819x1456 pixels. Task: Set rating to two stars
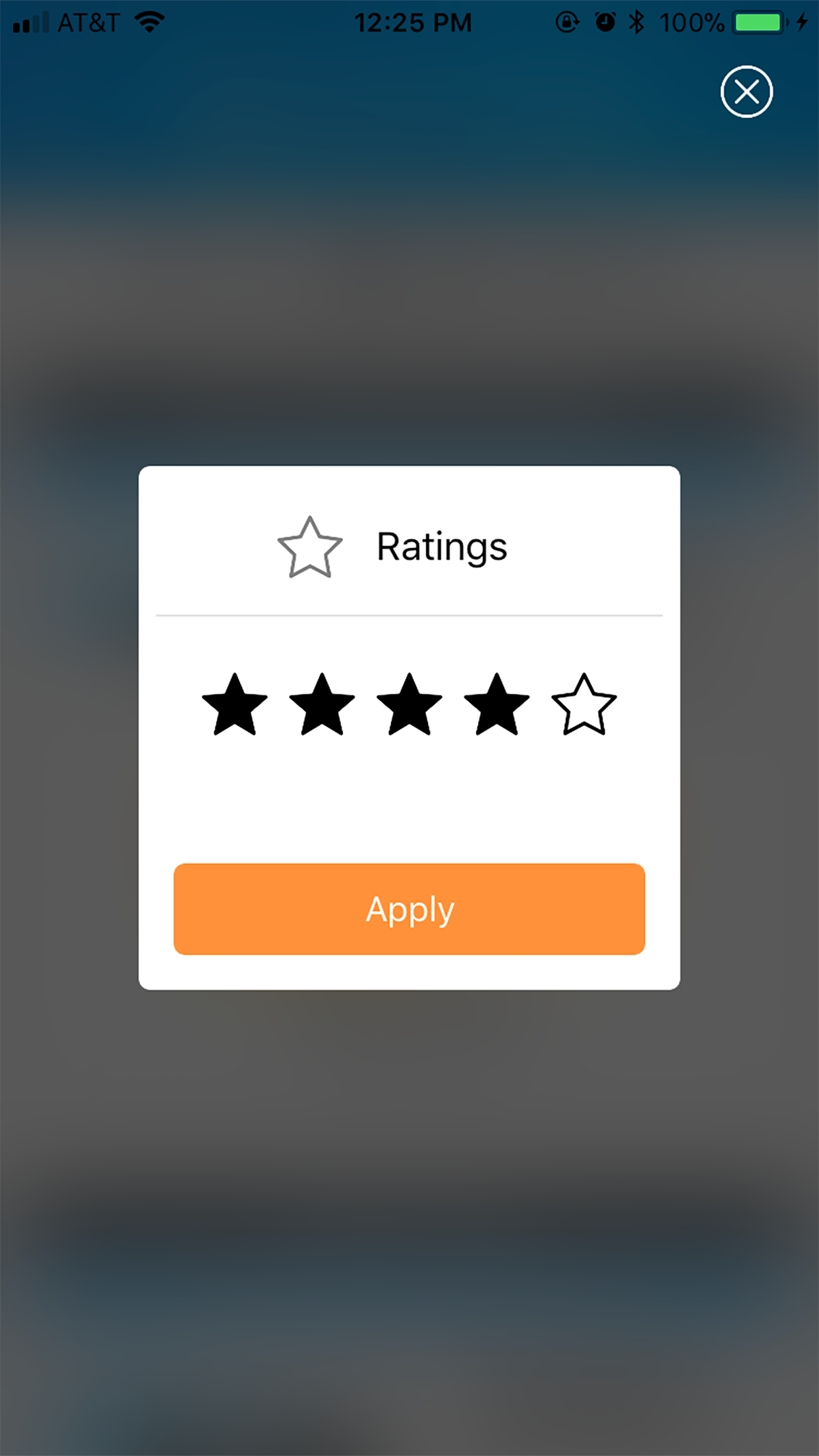pos(322,705)
